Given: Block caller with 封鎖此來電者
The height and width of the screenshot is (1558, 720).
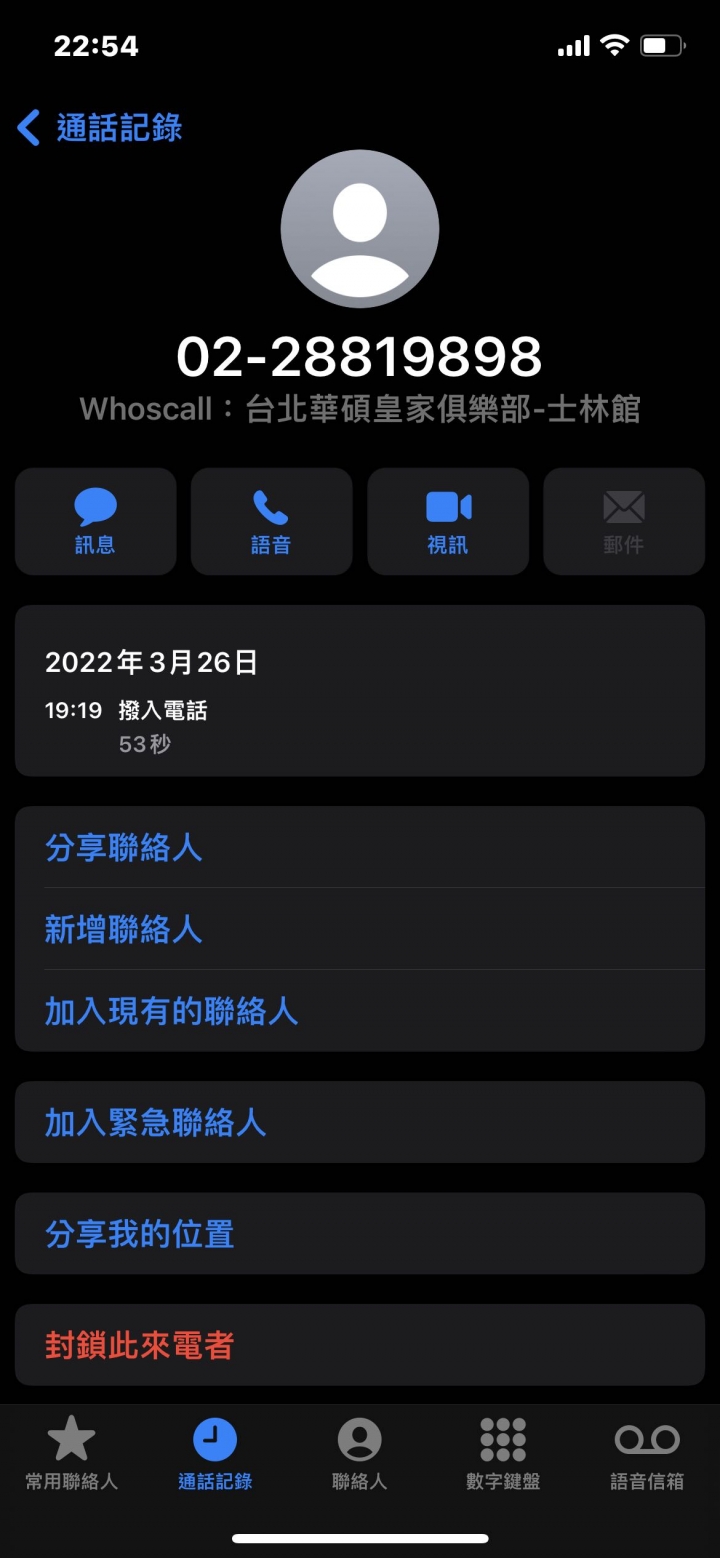Looking at the screenshot, I should [x=360, y=1345].
